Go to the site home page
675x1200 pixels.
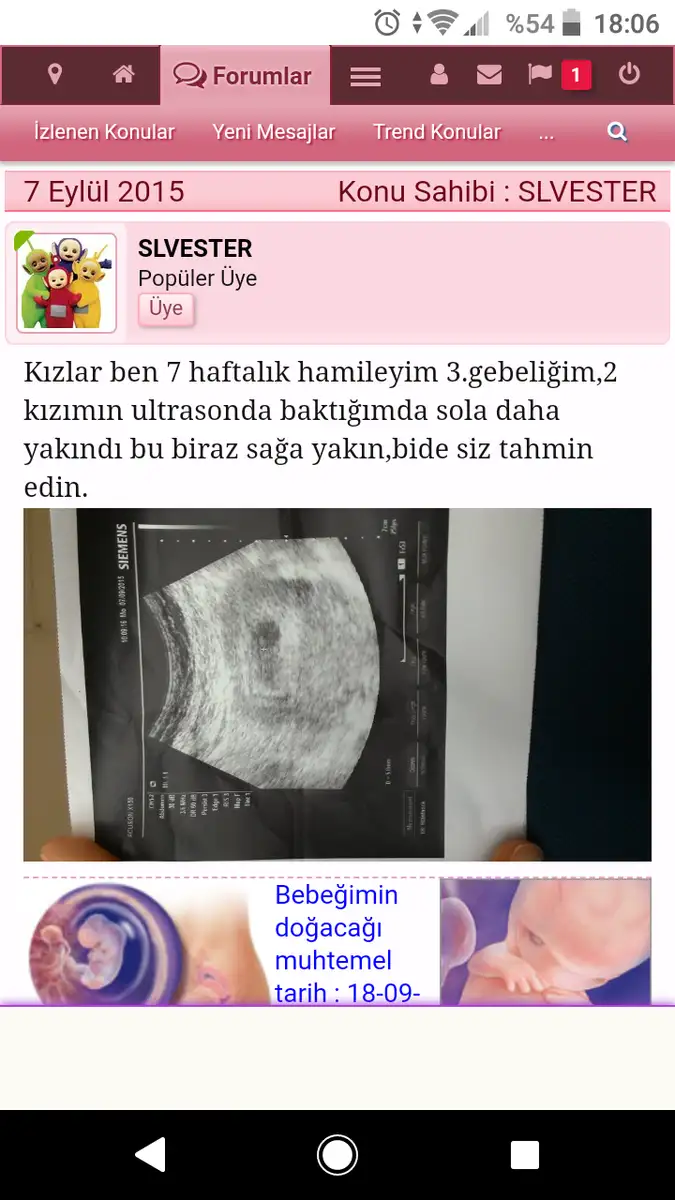point(124,74)
